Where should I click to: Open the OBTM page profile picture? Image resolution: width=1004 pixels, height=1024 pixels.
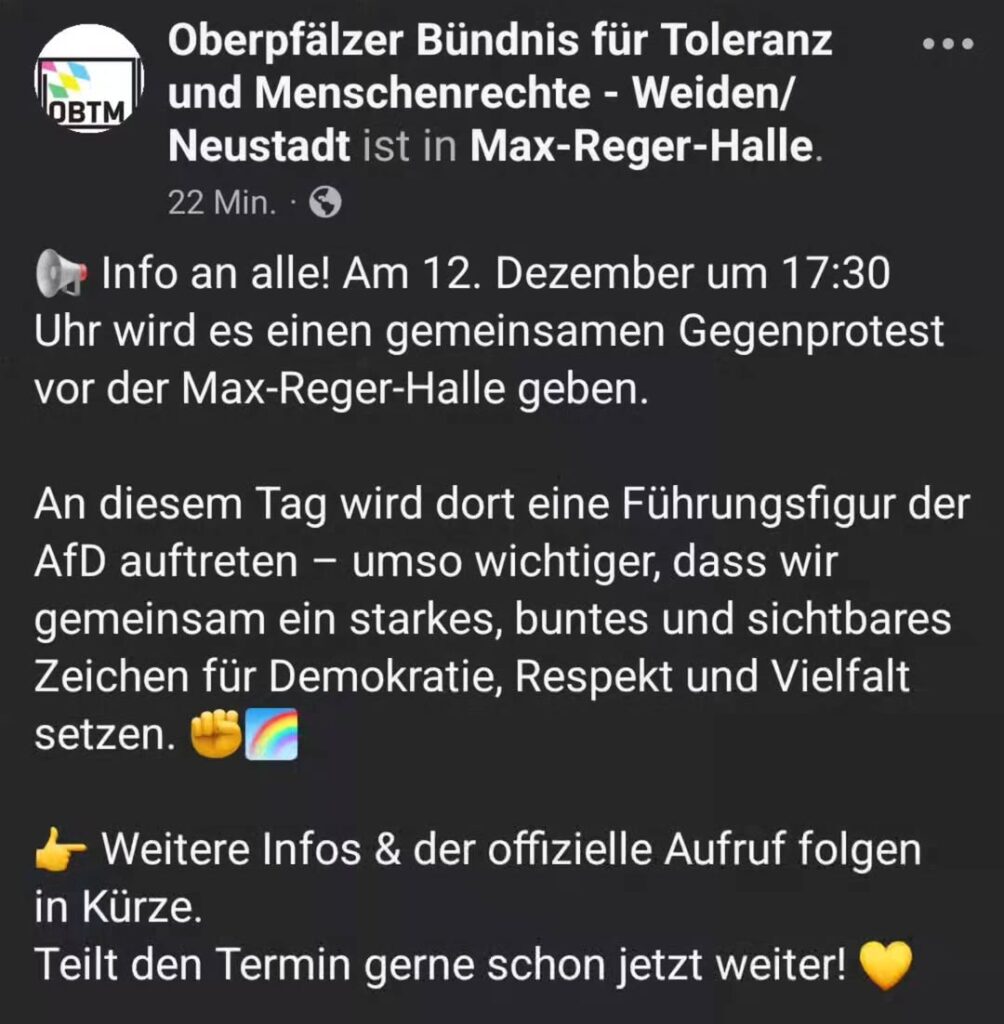pyautogui.click(x=89, y=79)
